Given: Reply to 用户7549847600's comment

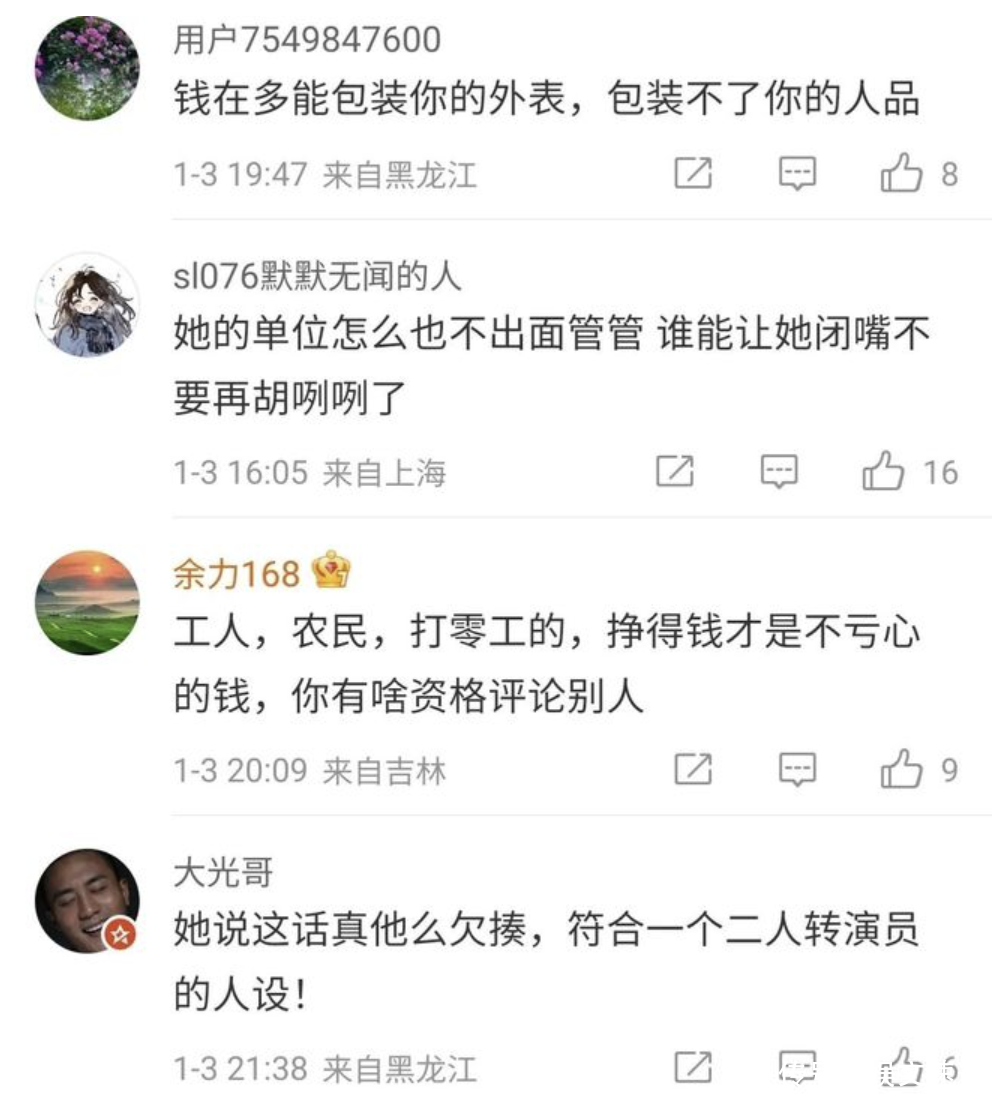Looking at the screenshot, I should [797, 174].
